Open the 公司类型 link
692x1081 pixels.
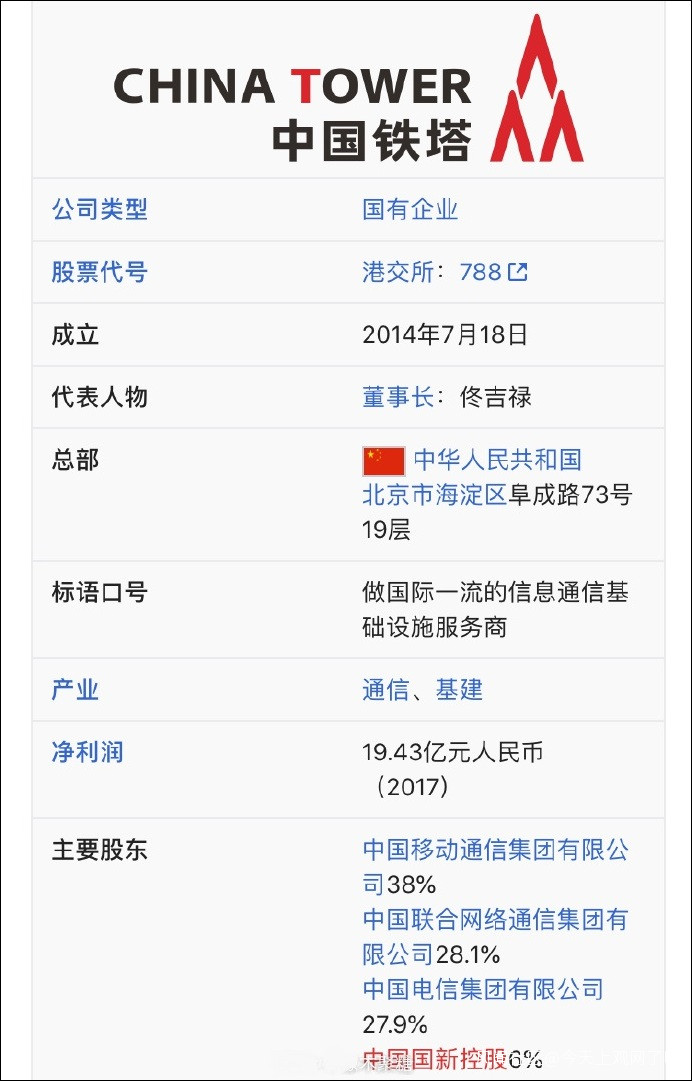[99, 210]
